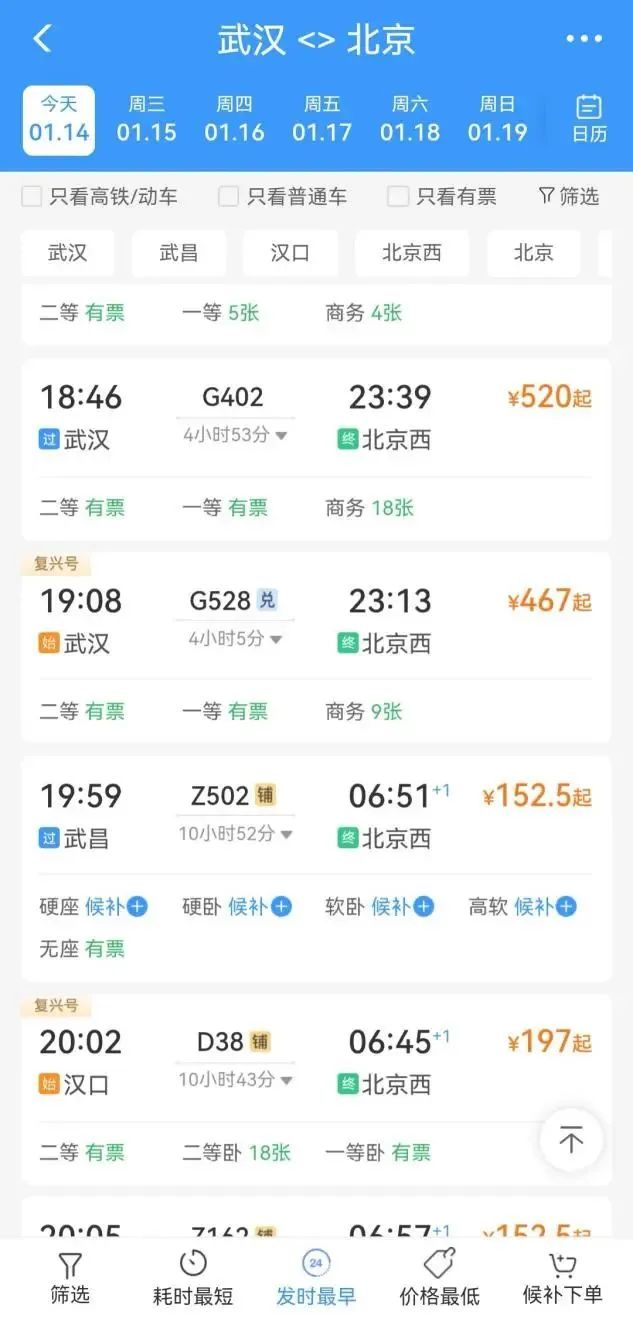633x1319 pixels.
Task: Open the 日历 calendar picker
Action: pos(589,120)
